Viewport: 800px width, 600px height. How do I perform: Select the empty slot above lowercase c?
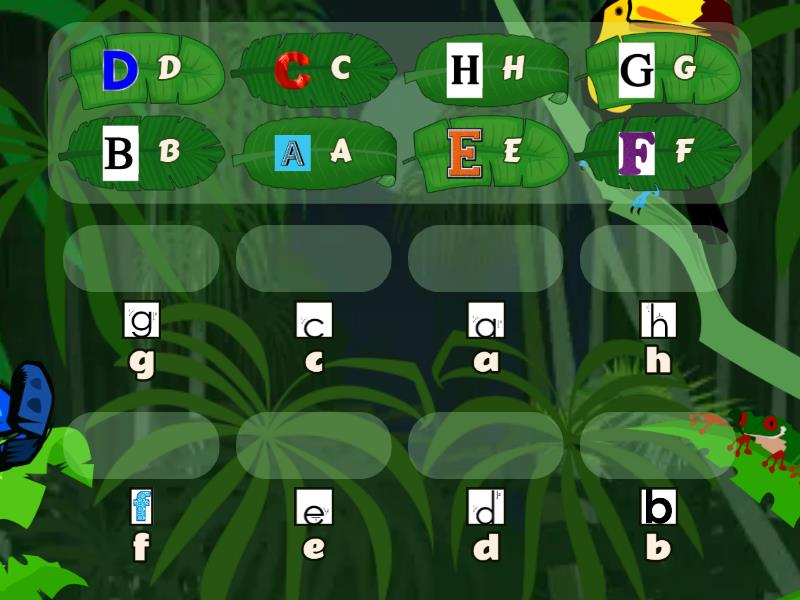(313, 258)
